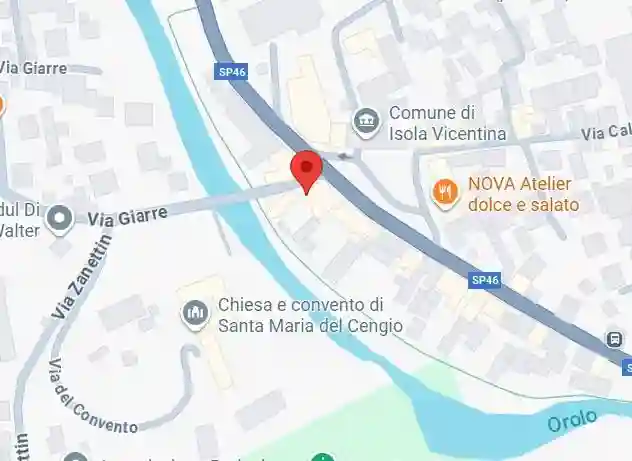Tap the red location pin
This screenshot has height=461, width=632.
coord(305,168)
